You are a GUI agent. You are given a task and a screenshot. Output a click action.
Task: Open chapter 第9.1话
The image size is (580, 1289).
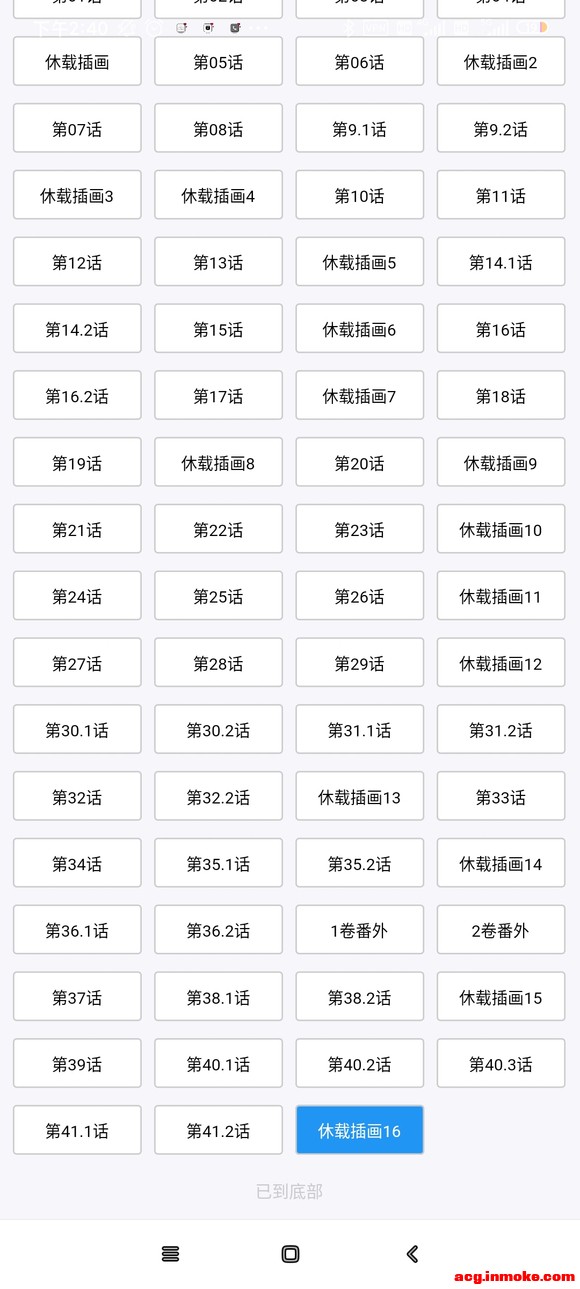[360, 129]
